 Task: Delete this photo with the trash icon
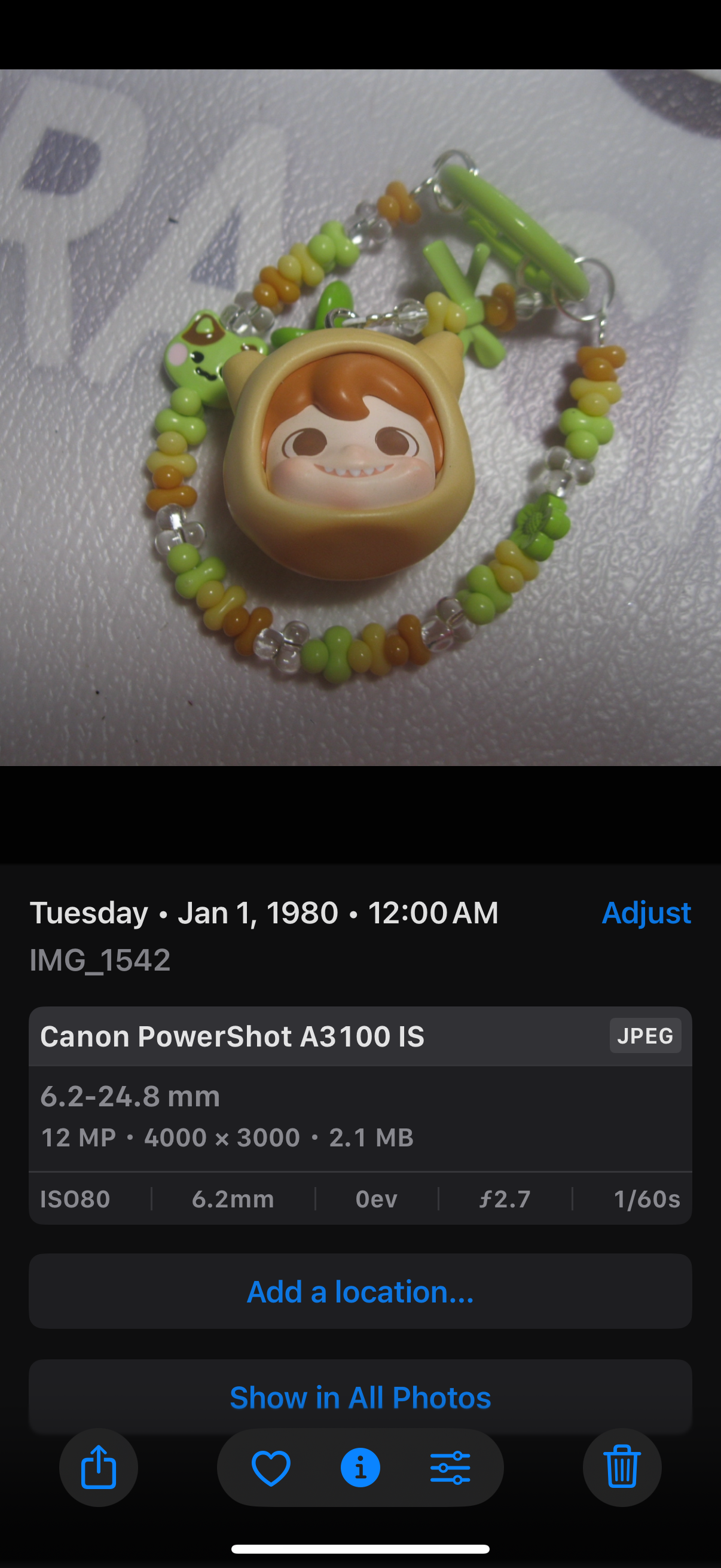pos(622,1468)
